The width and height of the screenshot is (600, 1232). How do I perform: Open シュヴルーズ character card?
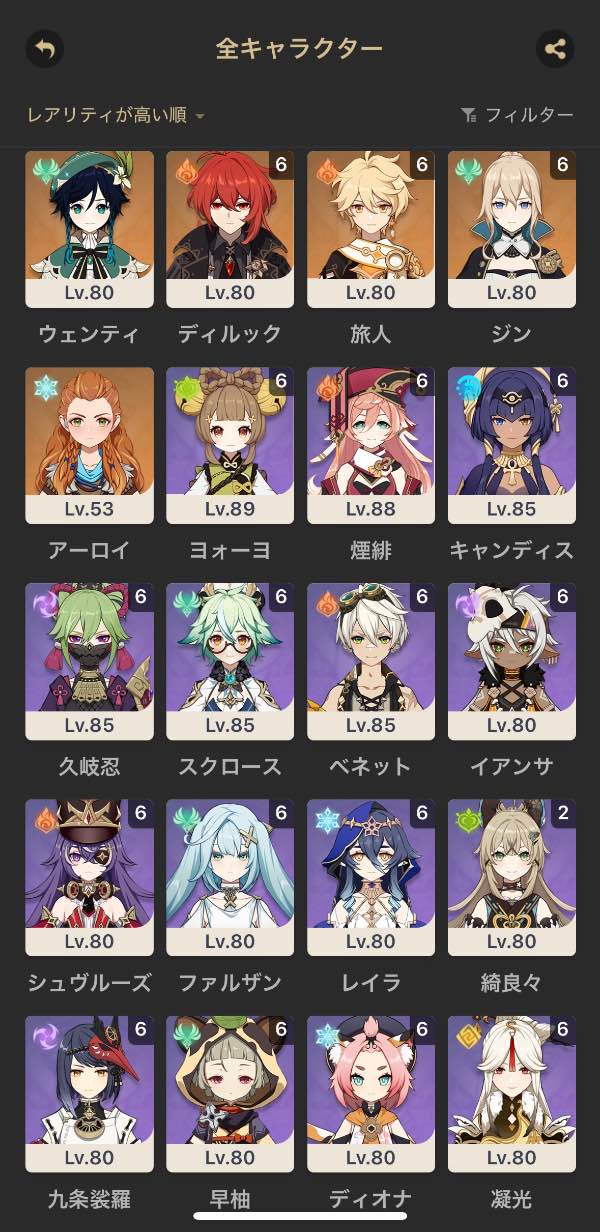click(x=89, y=877)
